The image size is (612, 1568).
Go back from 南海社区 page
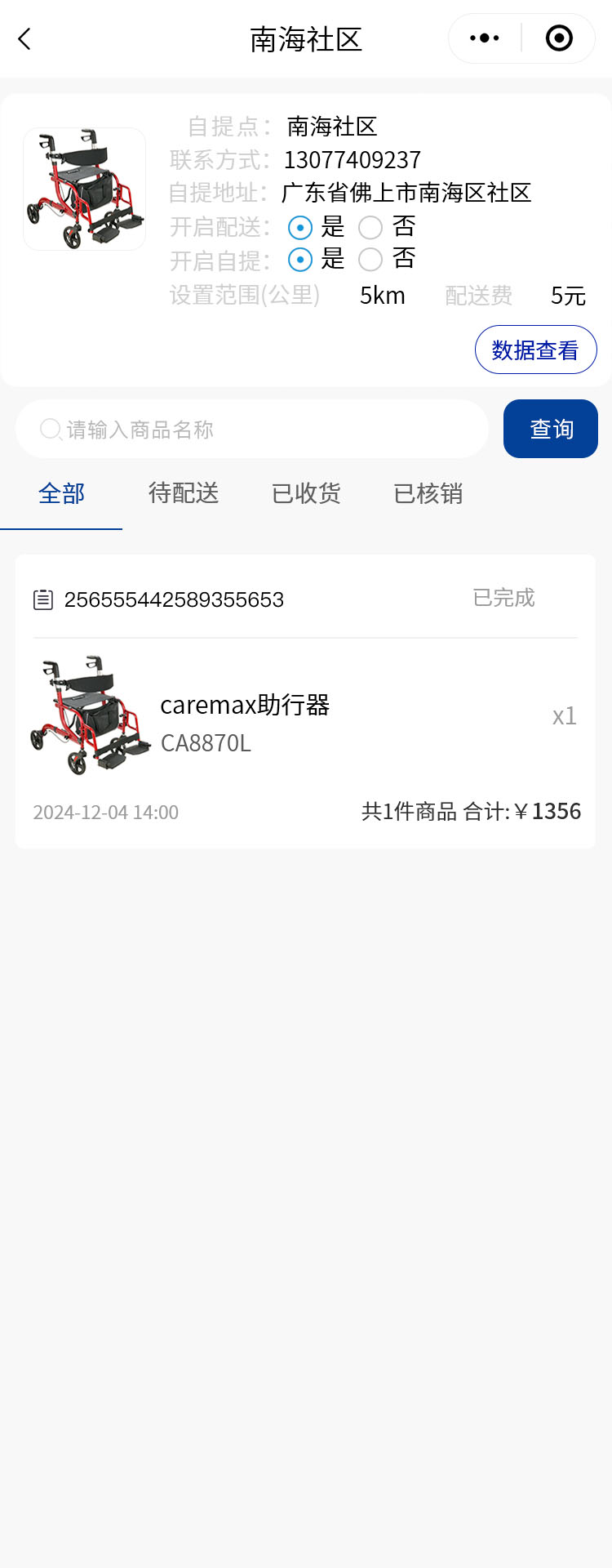(24, 38)
